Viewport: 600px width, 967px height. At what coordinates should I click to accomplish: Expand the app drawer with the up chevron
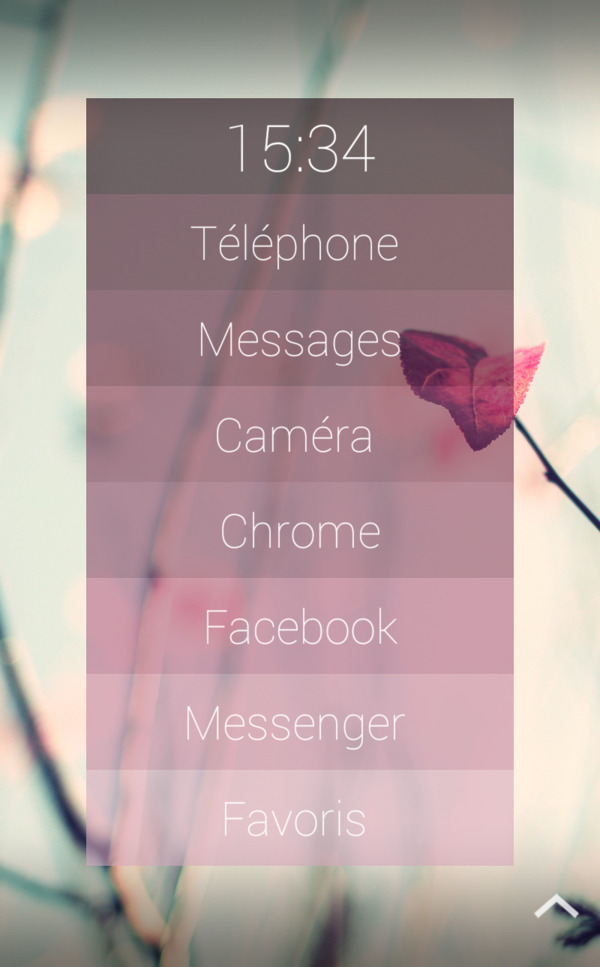556,907
